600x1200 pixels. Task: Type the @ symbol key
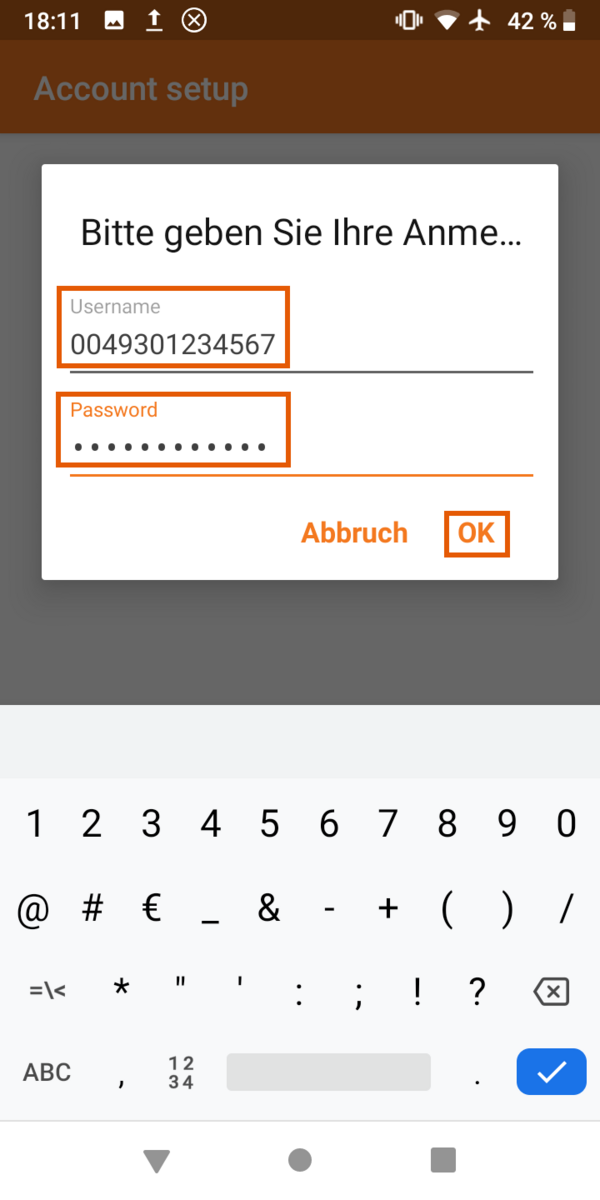[x=33, y=909]
